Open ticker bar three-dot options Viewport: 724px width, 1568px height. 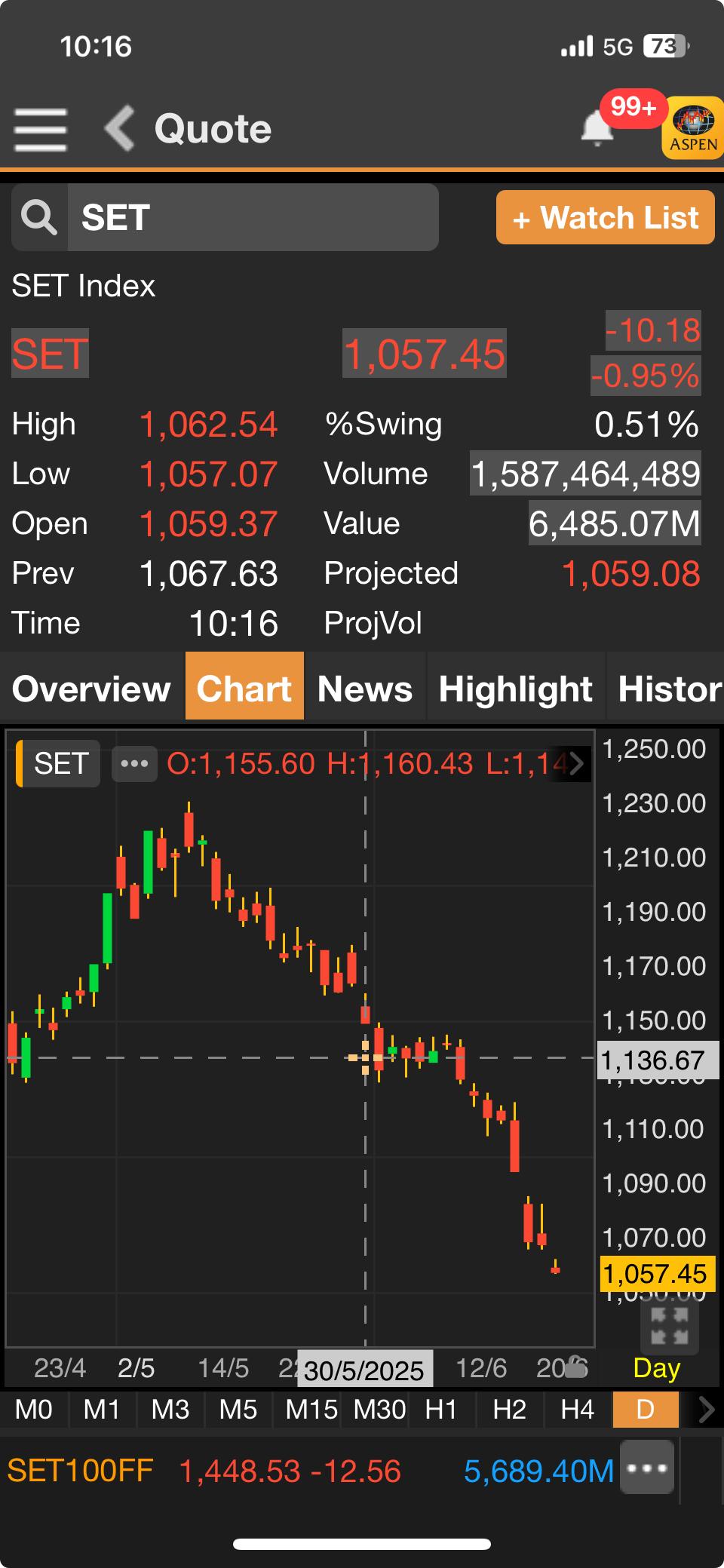(x=646, y=1468)
